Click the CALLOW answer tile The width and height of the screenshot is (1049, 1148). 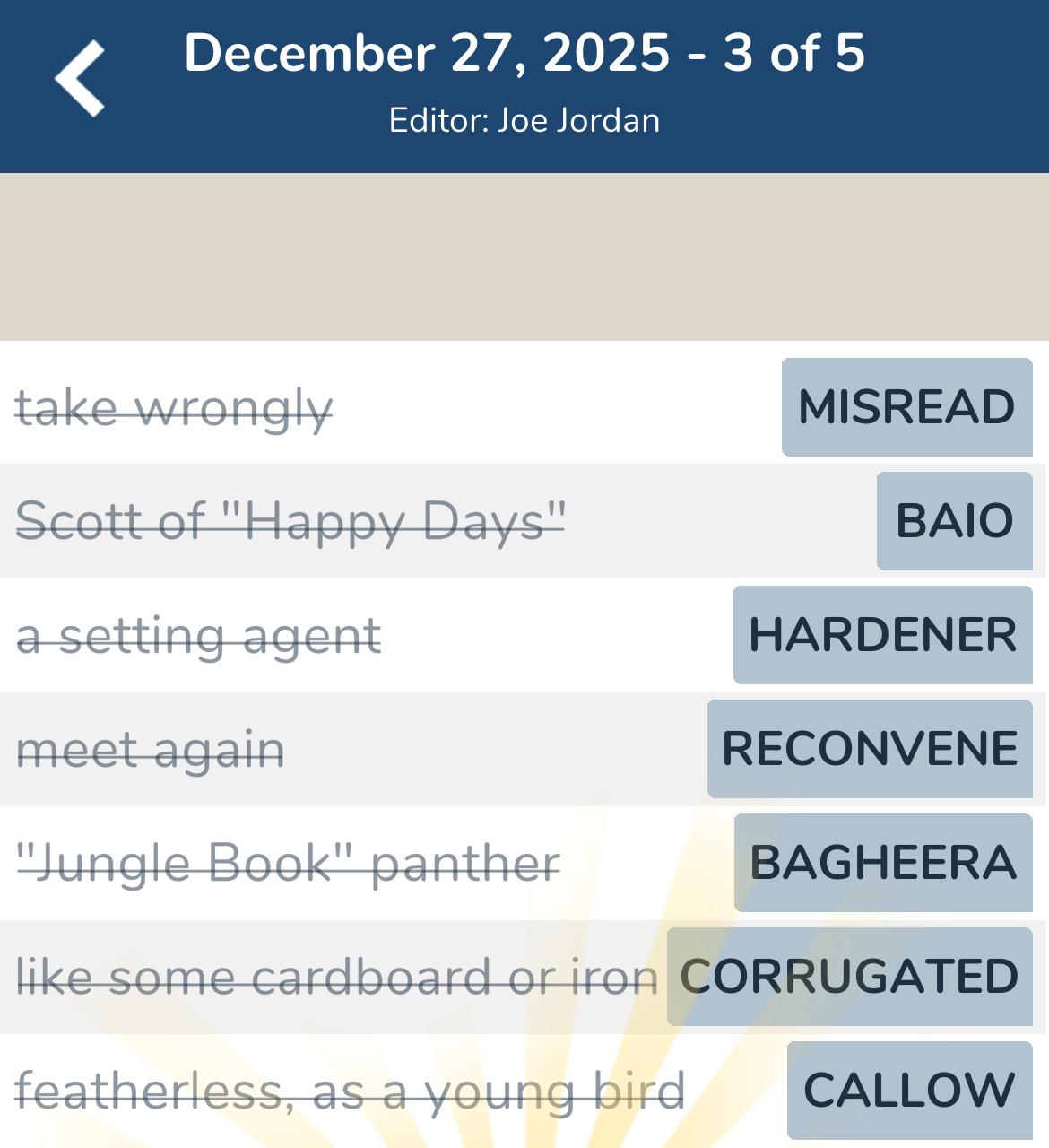pyautogui.click(x=906, y=1091)
